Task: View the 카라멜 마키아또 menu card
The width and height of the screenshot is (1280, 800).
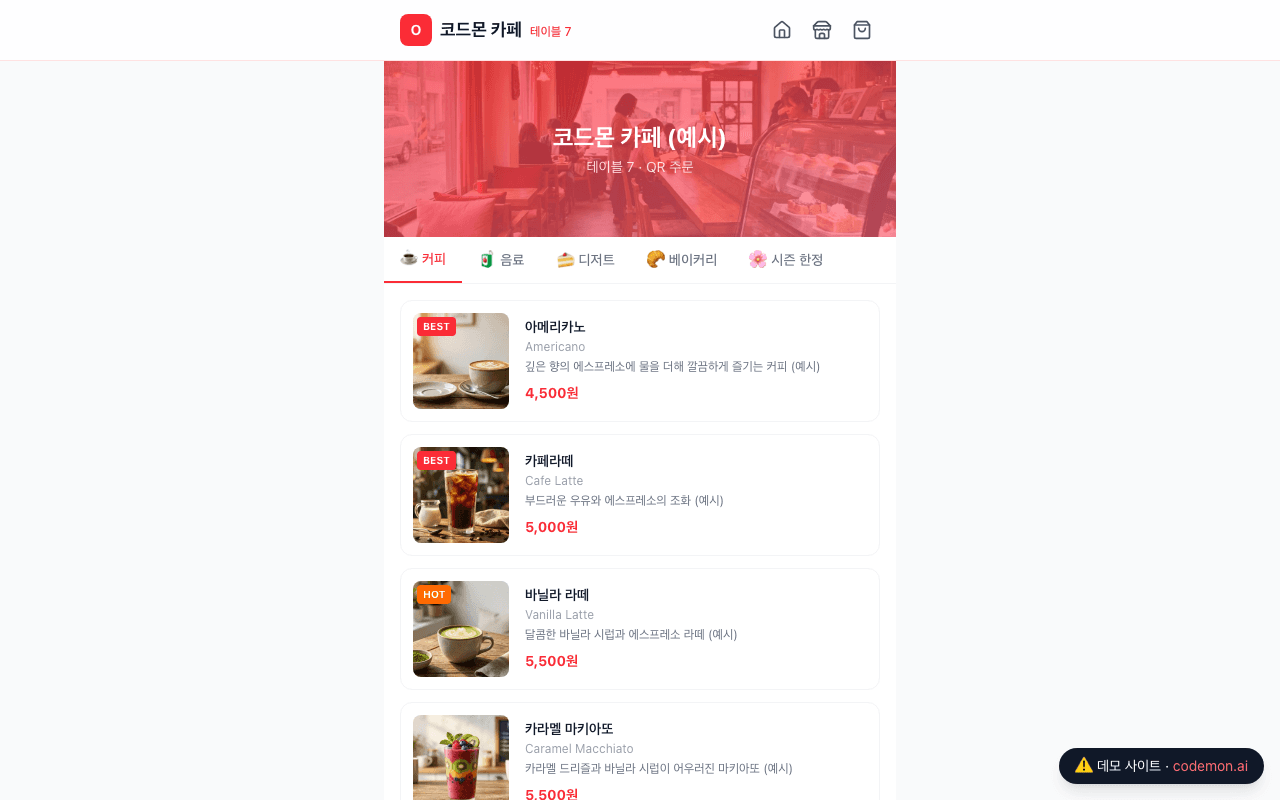Action: [640, 752]
